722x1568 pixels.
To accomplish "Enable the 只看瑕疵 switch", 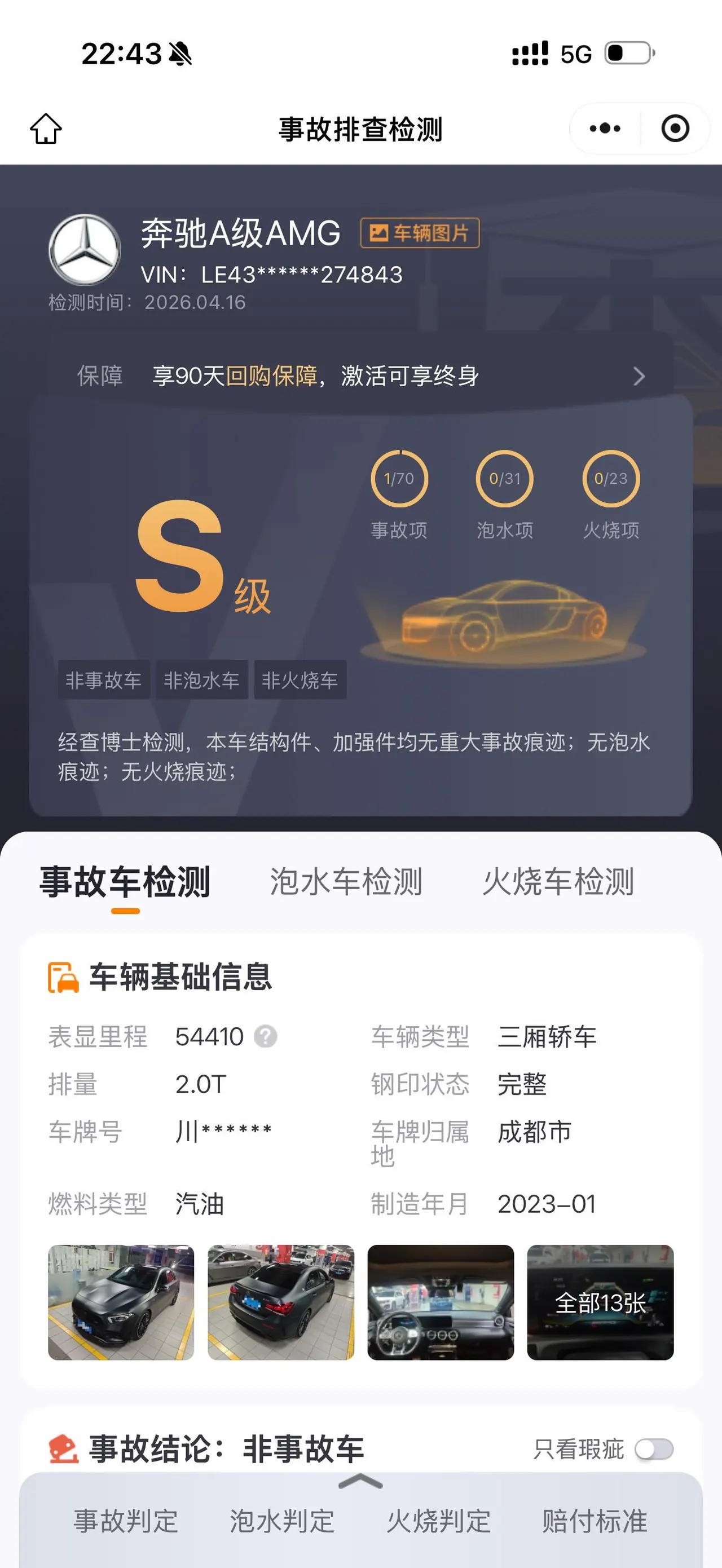I will (x=654, y=1448).
